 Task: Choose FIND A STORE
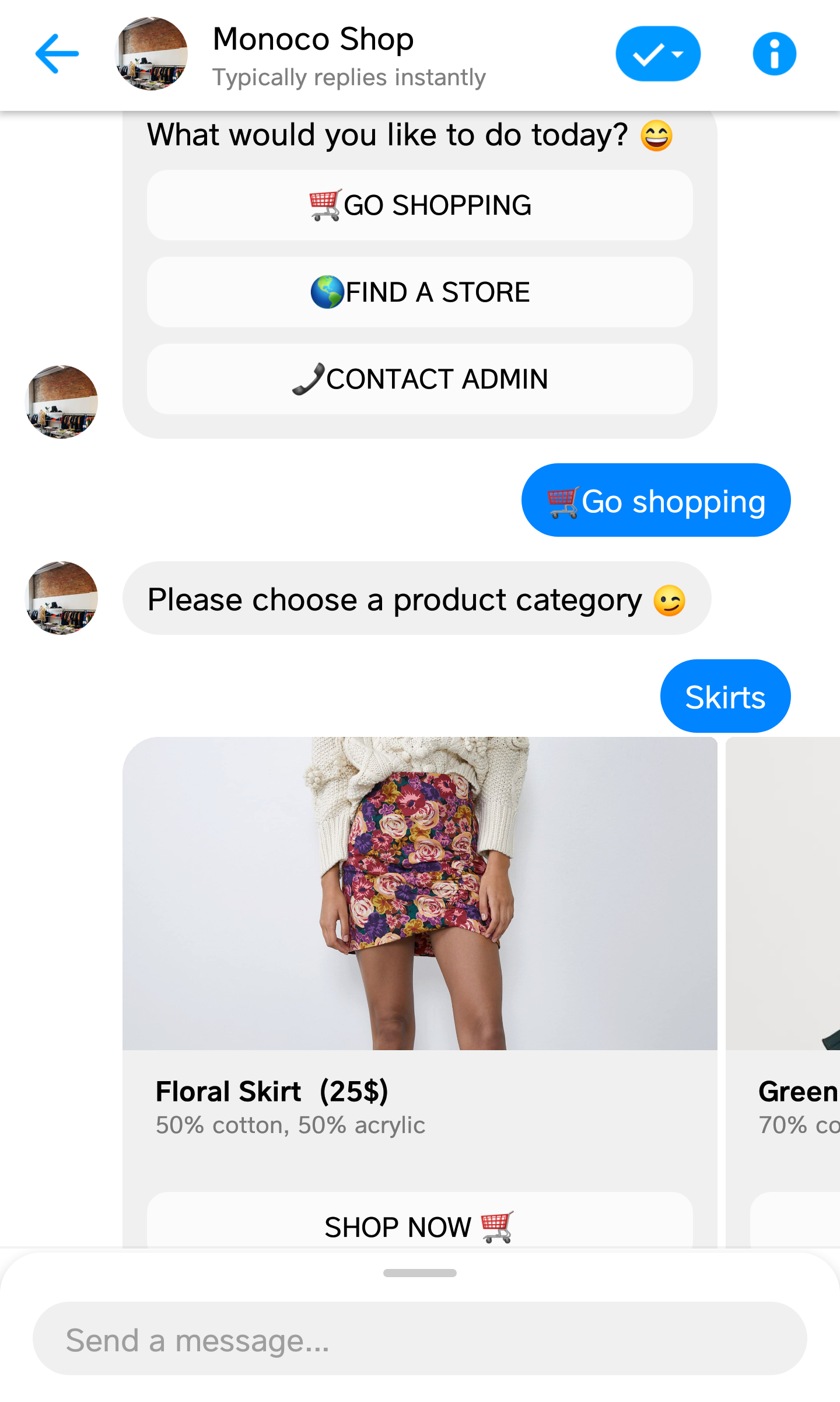(x=419, y=292)
